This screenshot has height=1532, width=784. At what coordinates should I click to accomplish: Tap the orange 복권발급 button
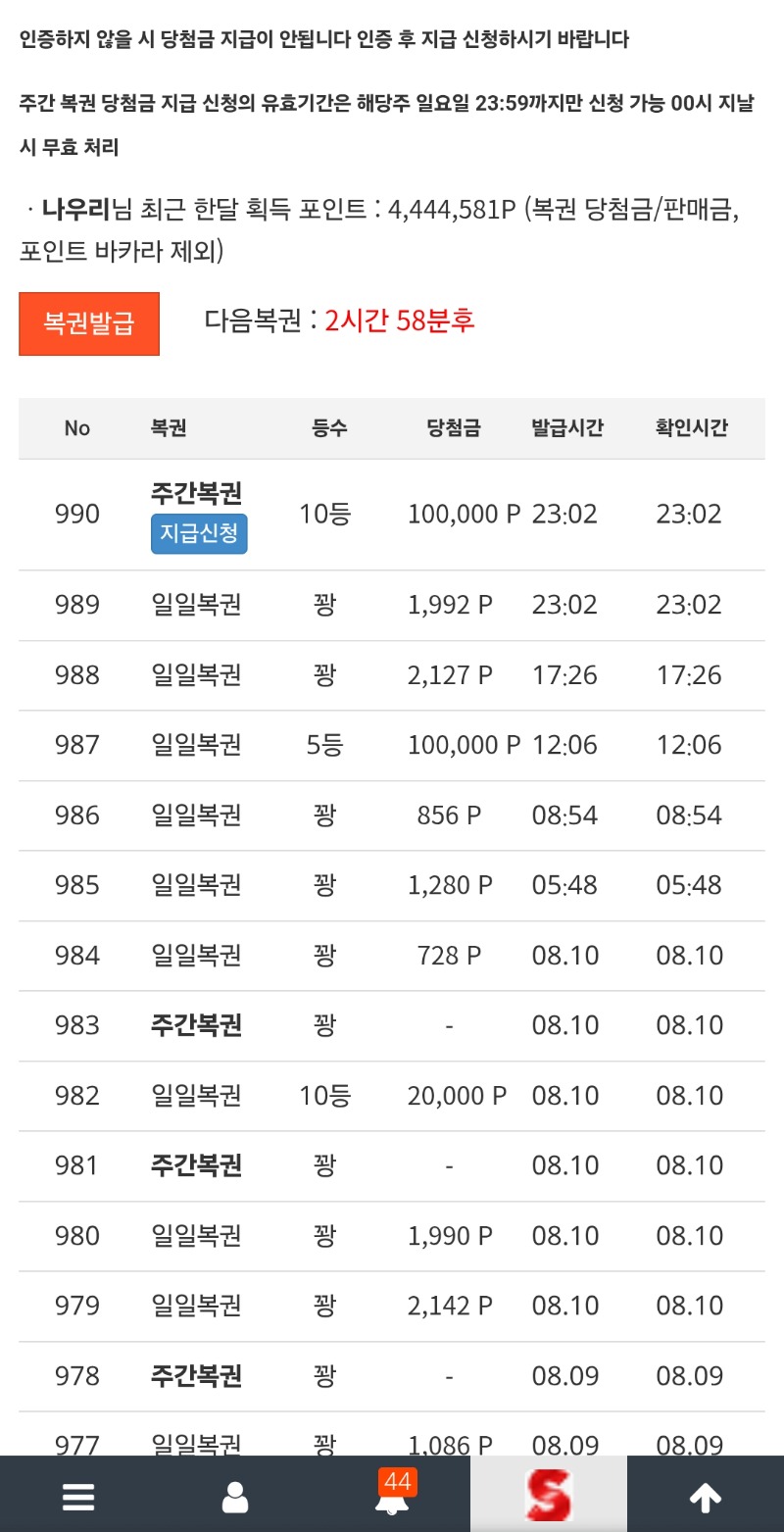coord(89,323)
